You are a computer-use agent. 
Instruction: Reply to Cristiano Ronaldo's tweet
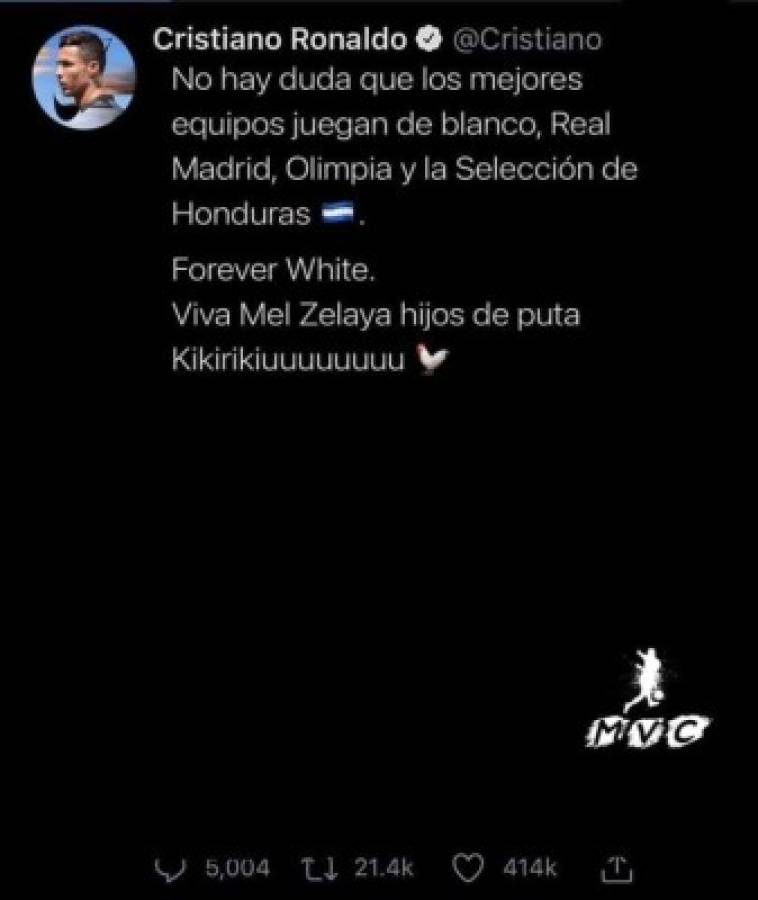pos(166,868)
